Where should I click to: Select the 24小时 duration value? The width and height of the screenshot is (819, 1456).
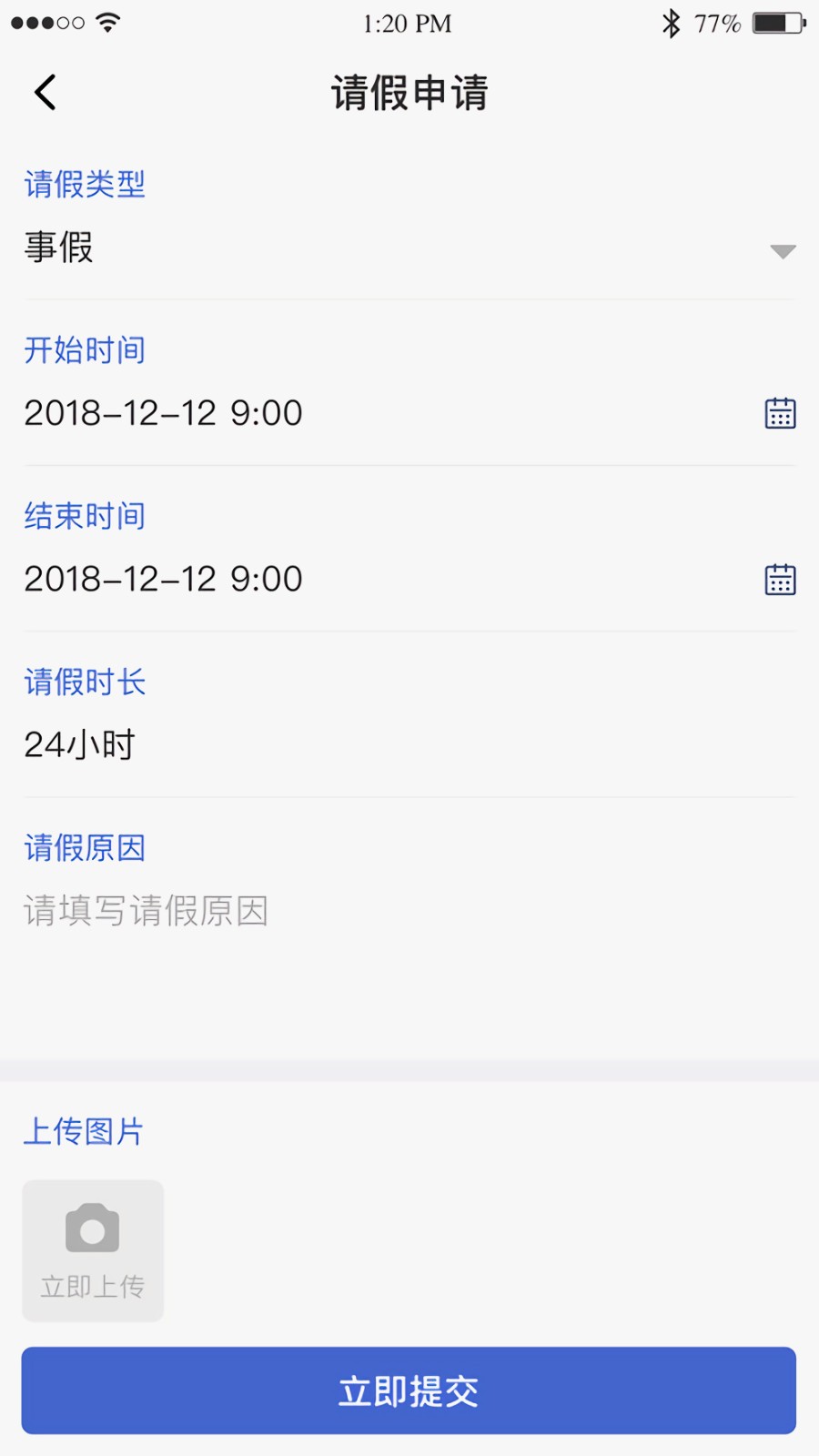[79, 744]
